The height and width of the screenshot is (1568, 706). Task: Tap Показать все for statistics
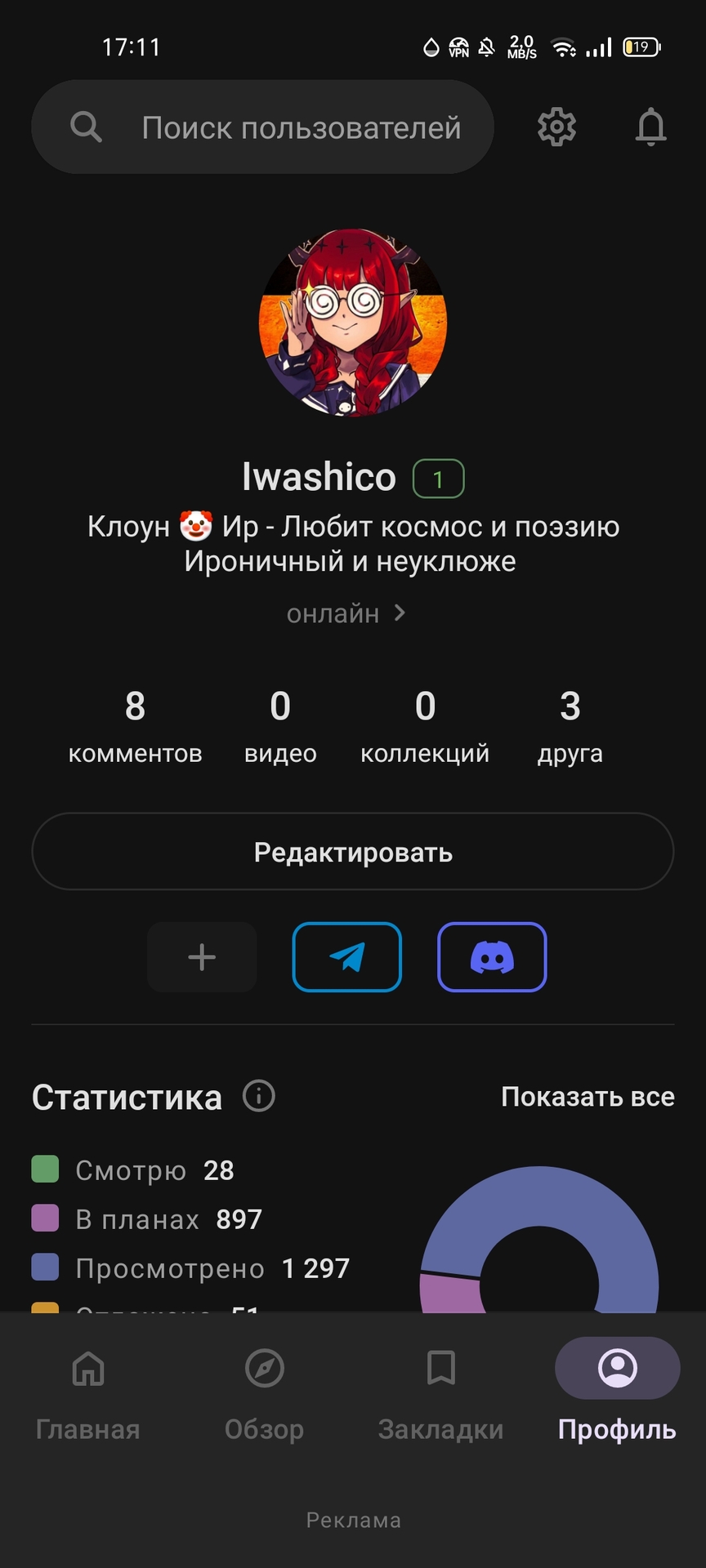tap(588, 1097)
